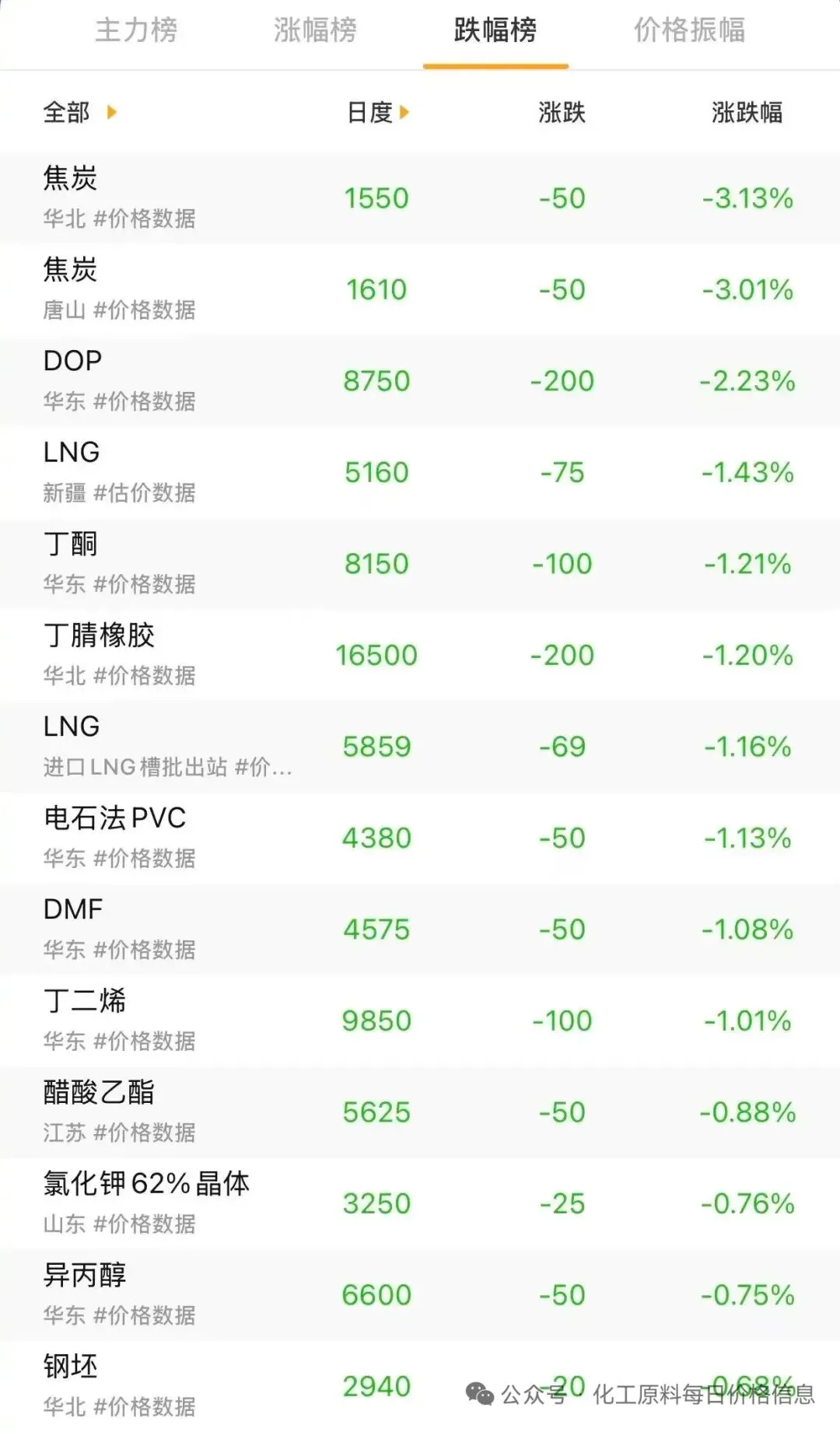
Task: Open the LNG 新疆 row
Action: click(x=420, y=472)
